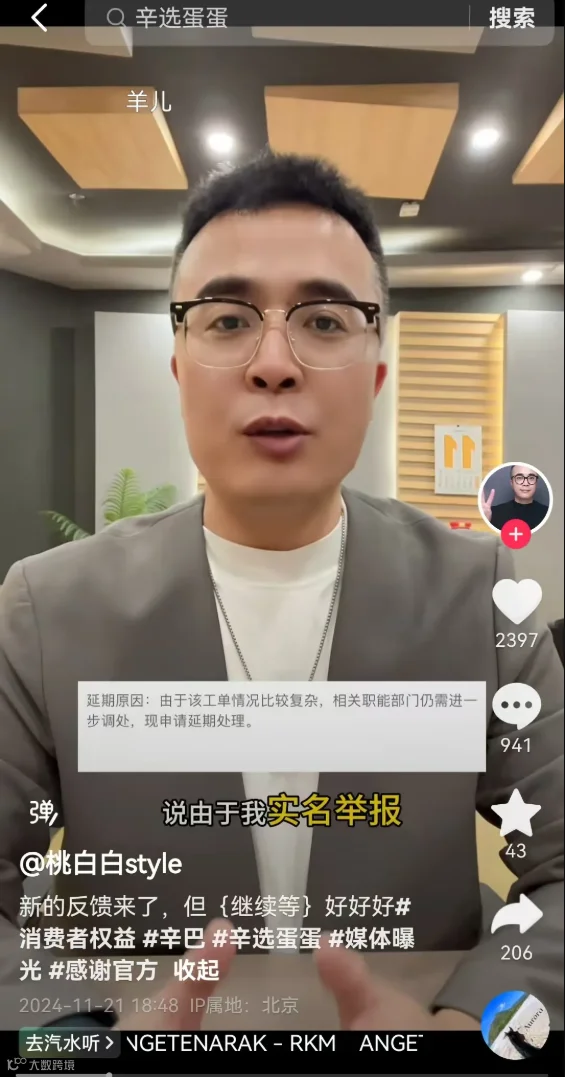Image resolution: width=565 pixels, height=1077 pixels.
Task: Go back using the top-left arrow
Action: (40, 17)
